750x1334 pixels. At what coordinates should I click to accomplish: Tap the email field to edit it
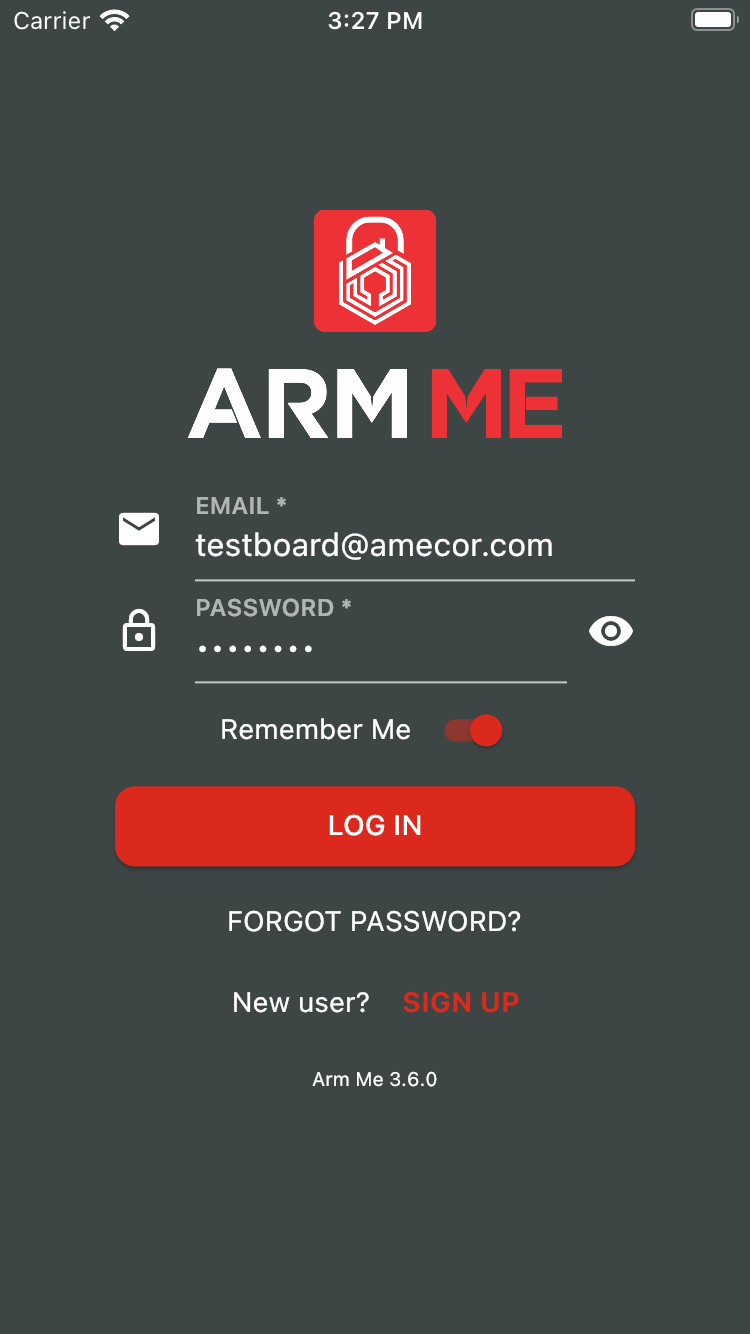414,546
